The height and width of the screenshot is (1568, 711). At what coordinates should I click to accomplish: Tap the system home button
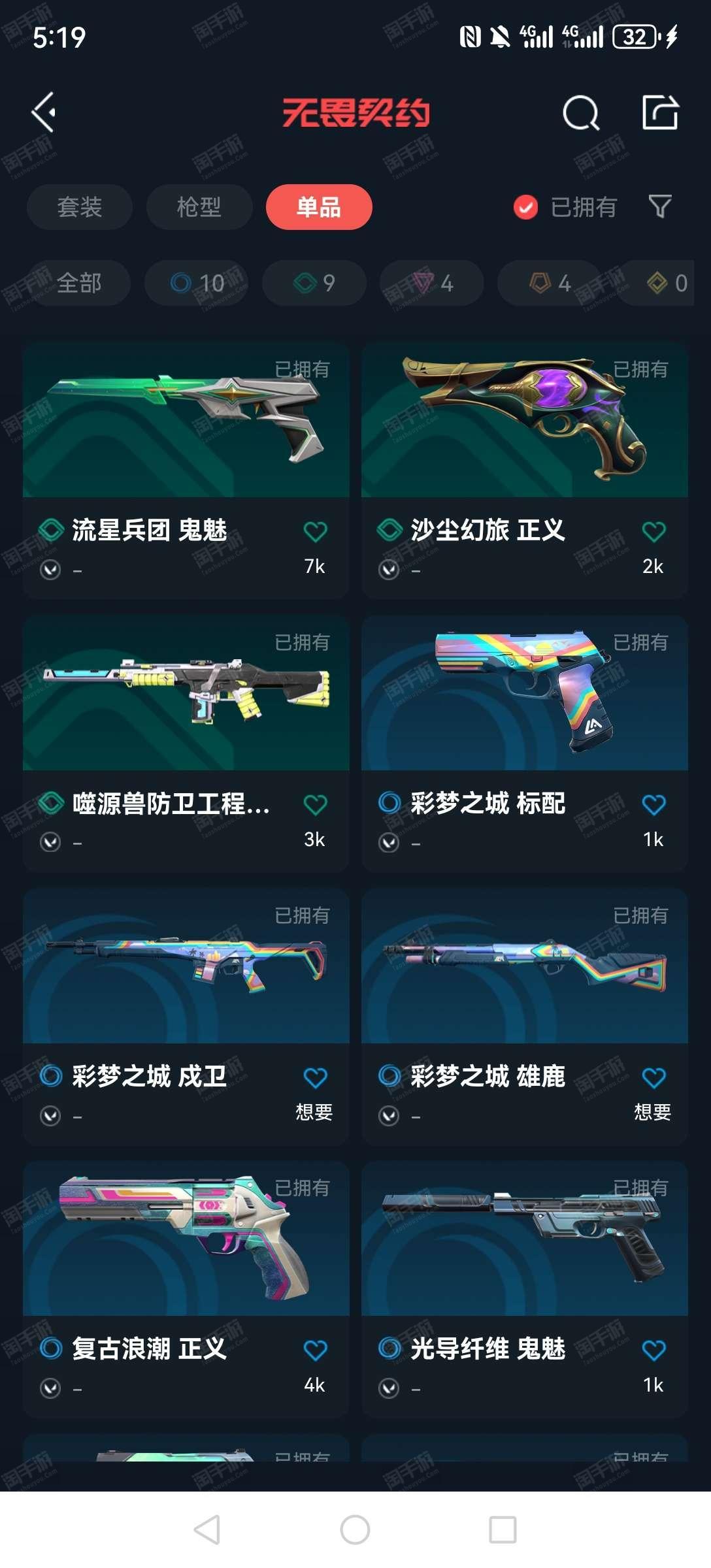(355, 1529)
